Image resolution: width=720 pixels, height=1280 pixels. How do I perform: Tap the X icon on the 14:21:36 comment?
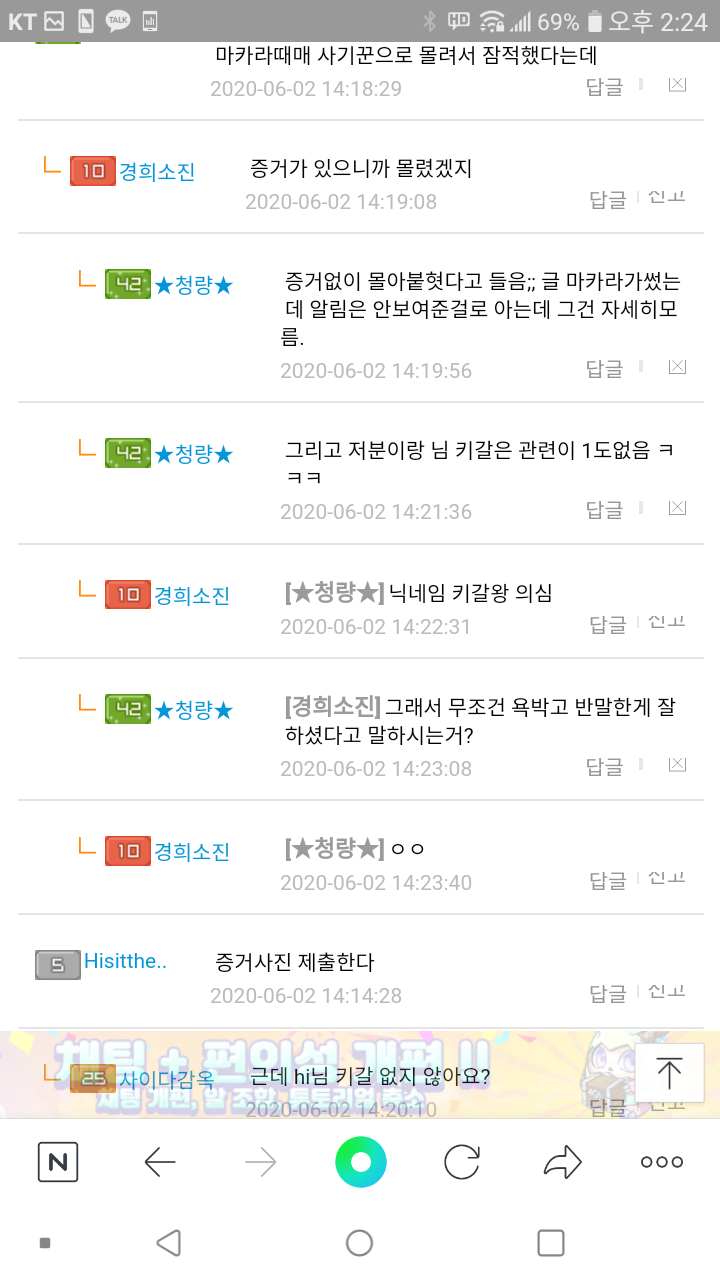tap(677, 509)
